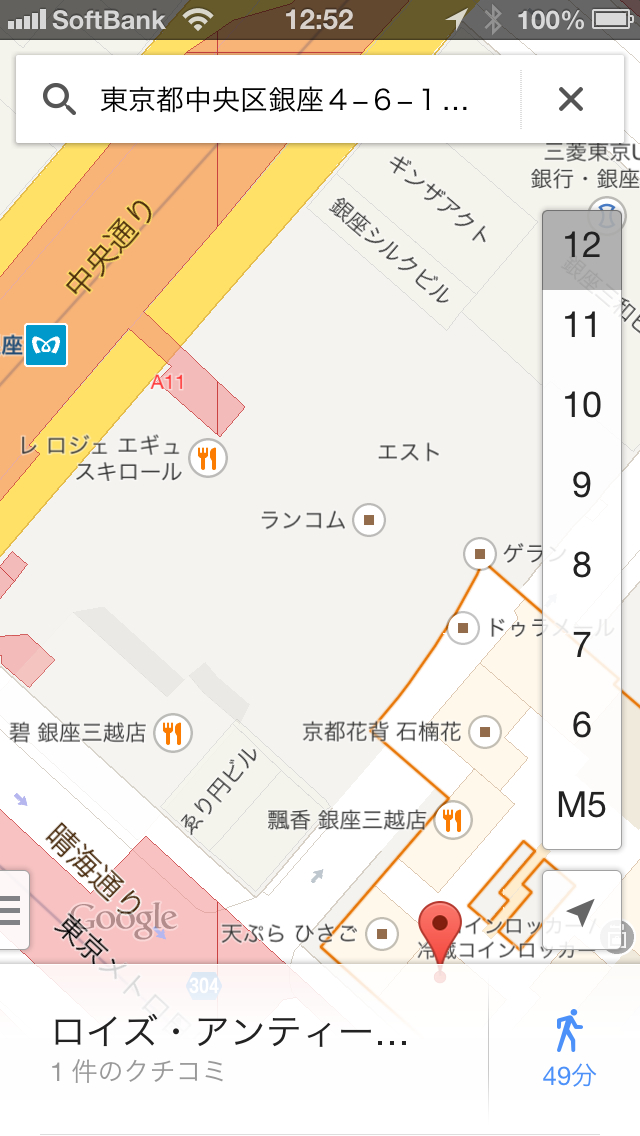Tap the address search field

coord(285,100)
